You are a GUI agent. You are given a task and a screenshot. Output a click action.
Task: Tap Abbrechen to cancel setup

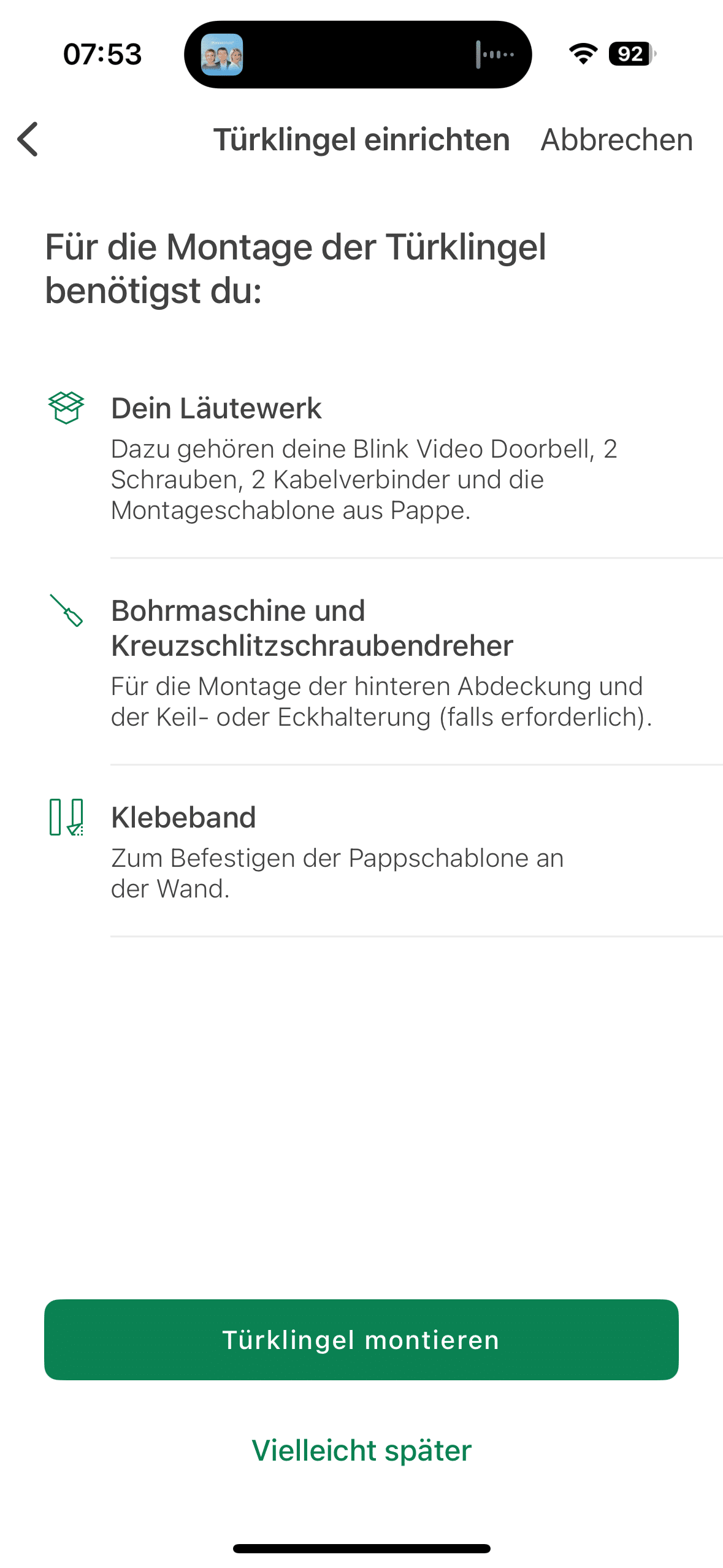[x=616, y=140]
